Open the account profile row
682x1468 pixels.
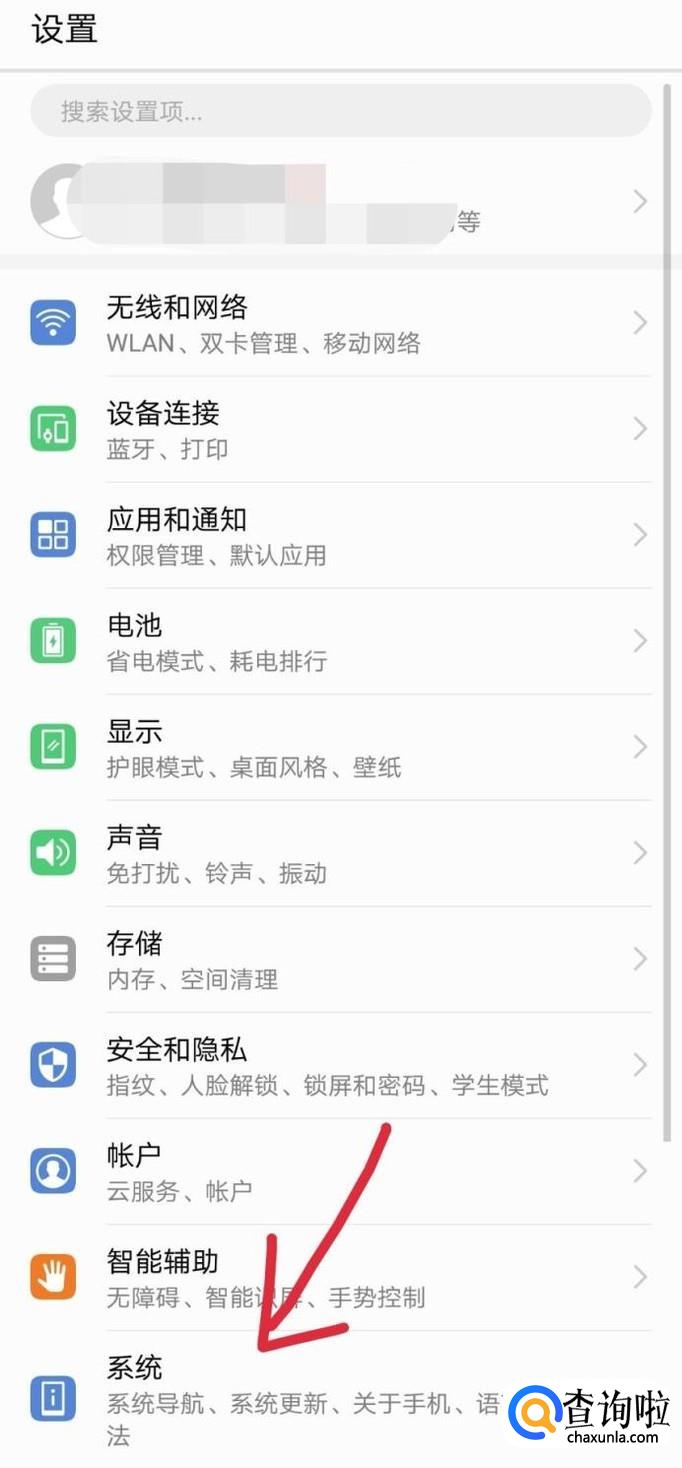(x=340, y=203)
